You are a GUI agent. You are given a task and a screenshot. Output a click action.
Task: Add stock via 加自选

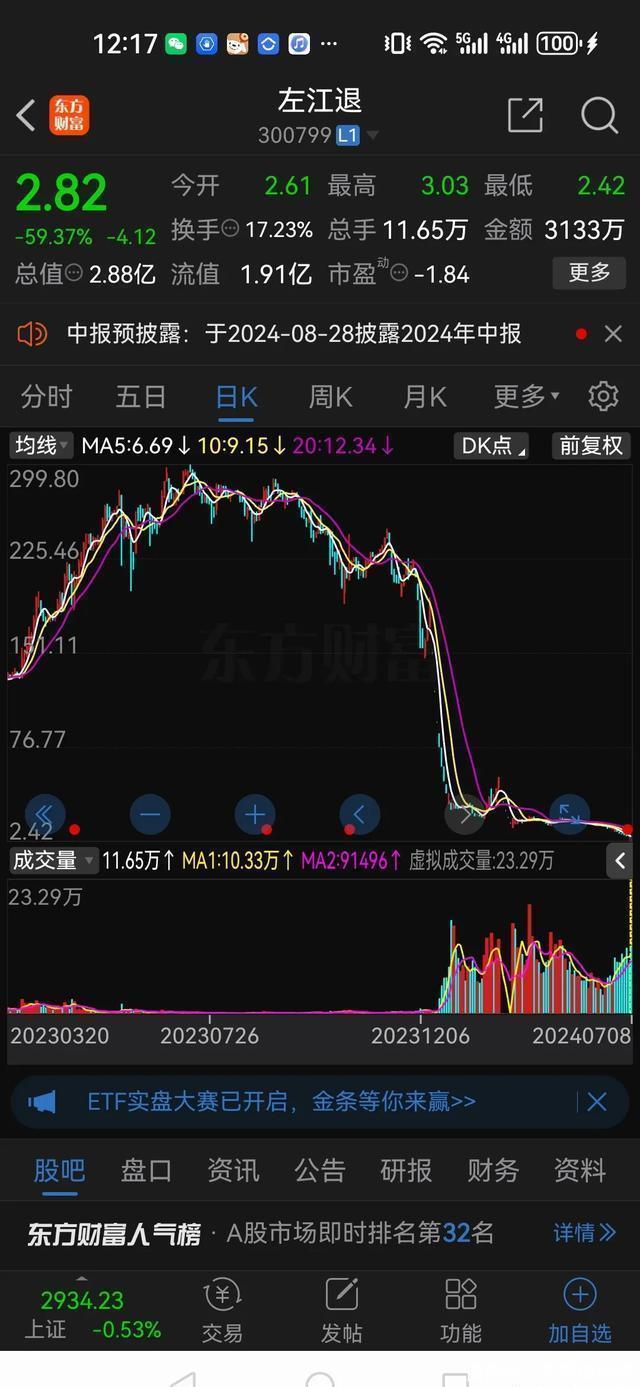[x=579, y=1310]
